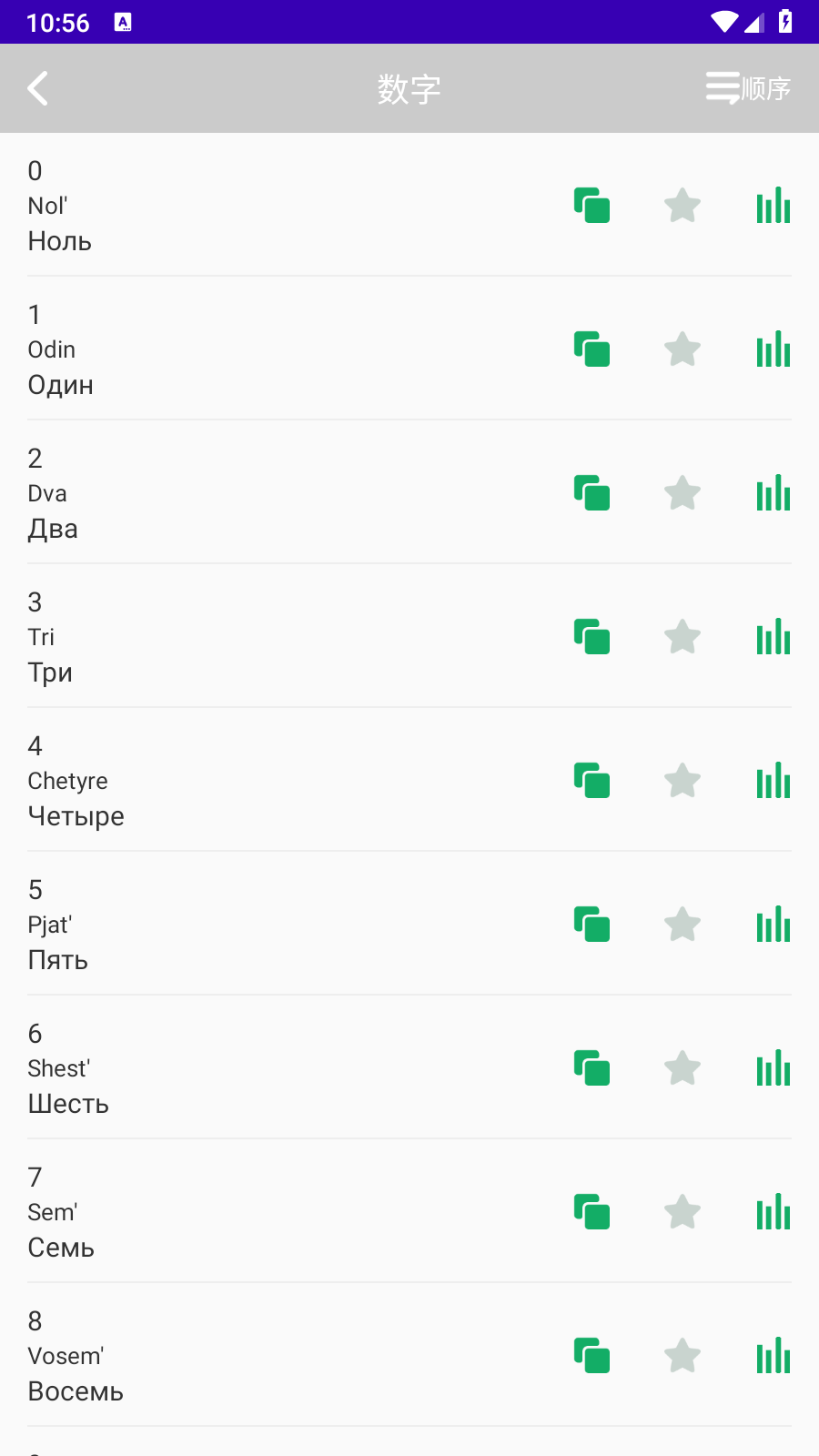The height and width of the screenshot is (1456, 819).
Task: Play pronunciation of Пять
Action: 773,925
